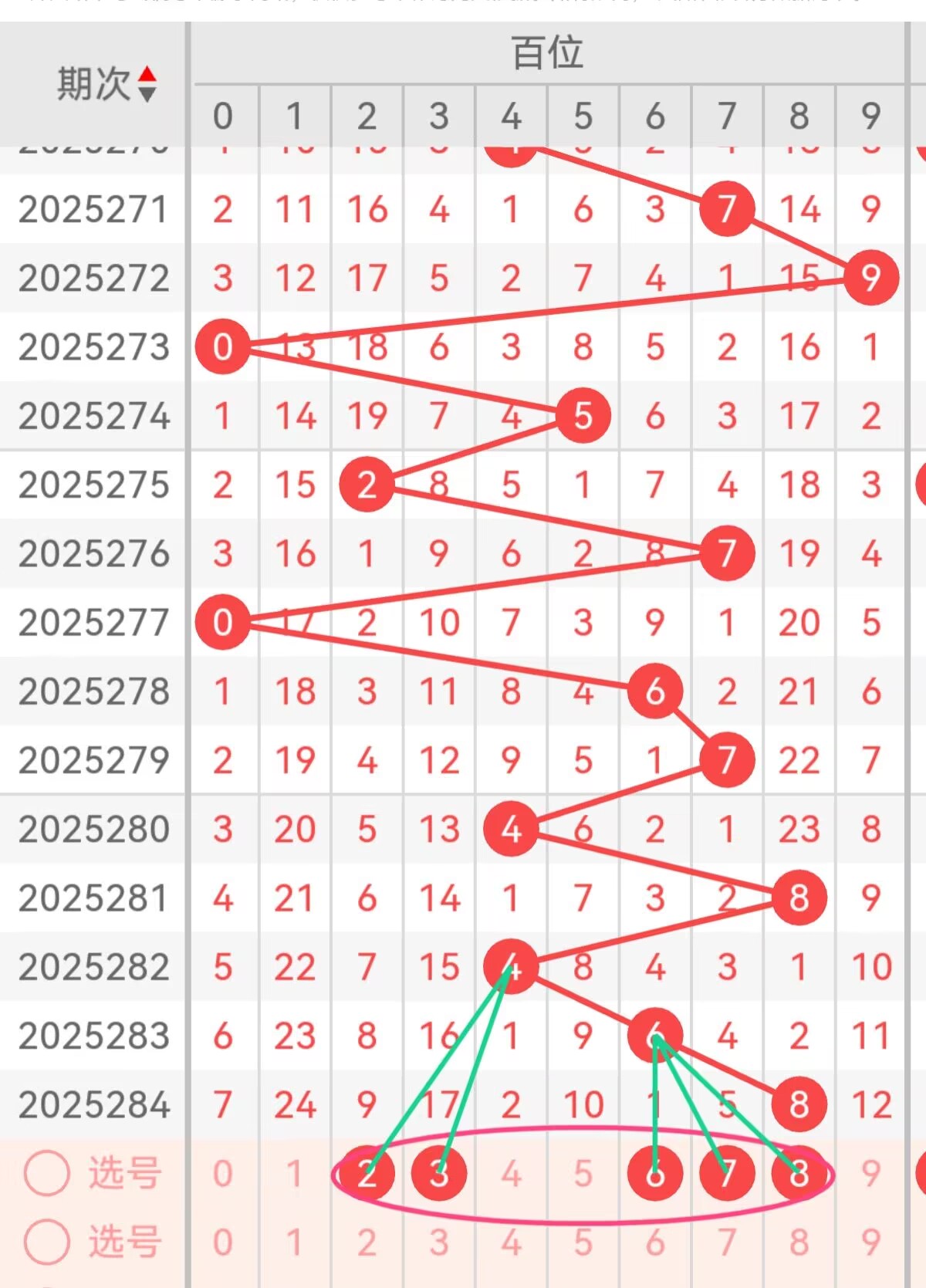Choose number 3 in the second 选号 row

439,1242
